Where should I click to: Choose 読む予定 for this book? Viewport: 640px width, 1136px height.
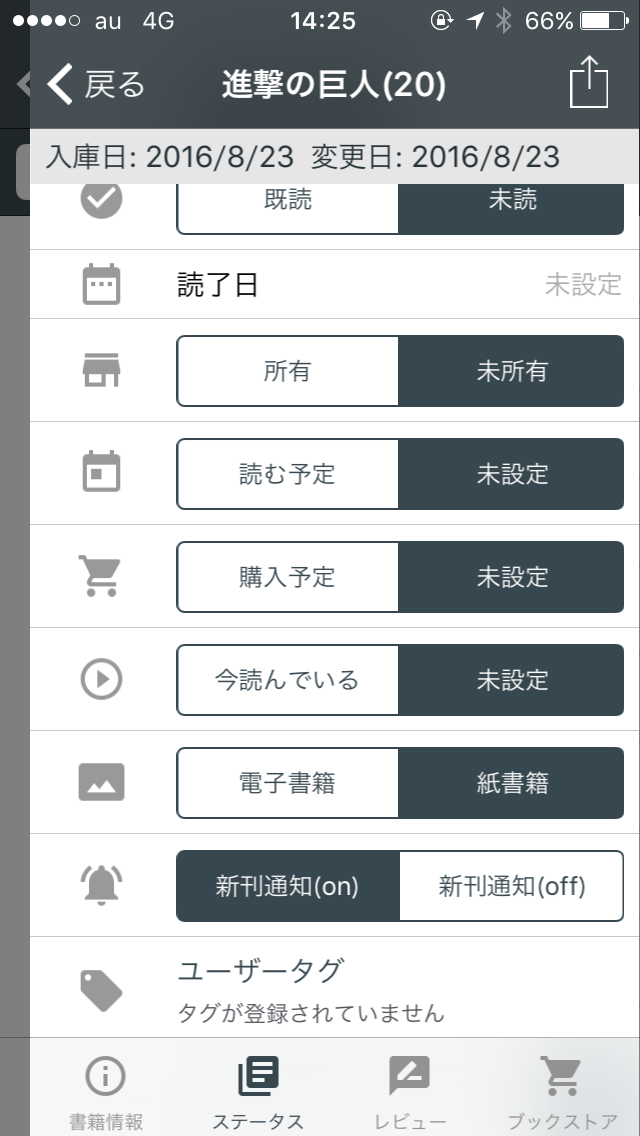[288, 474]
